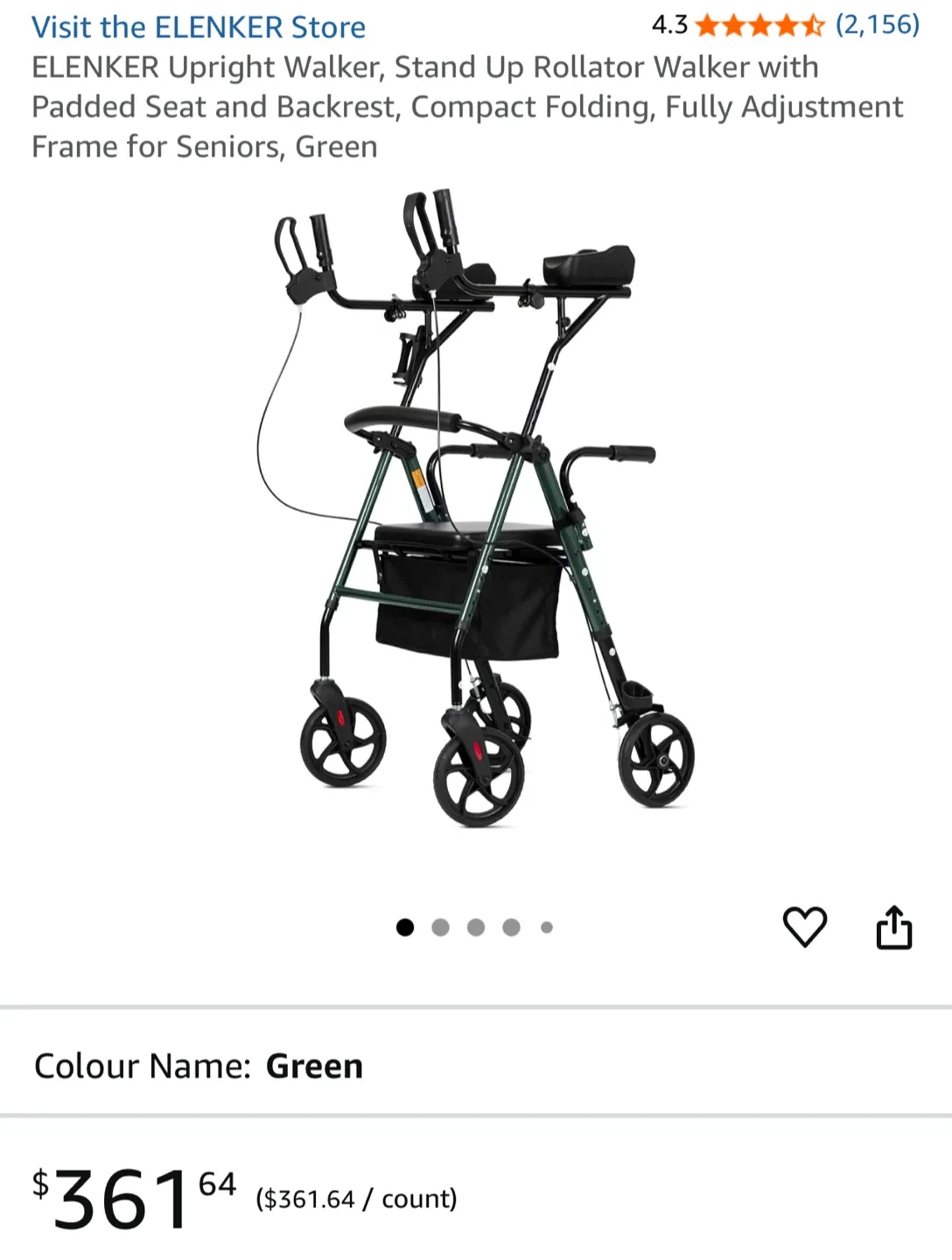
Task: Add product to wish list heart
Action: pos(804,927)
